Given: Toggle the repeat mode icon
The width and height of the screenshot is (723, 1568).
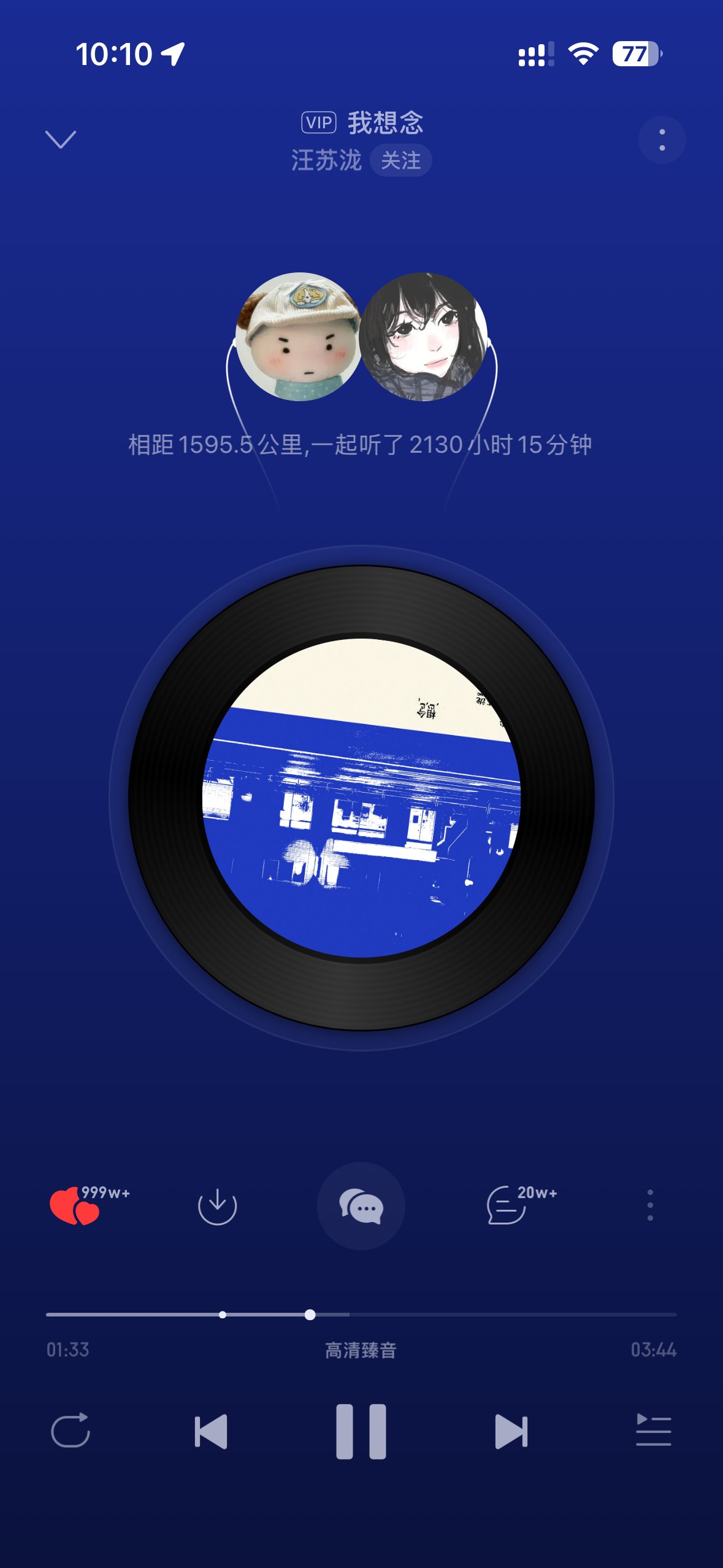Looking at the screenshot, I should coord(71,1431).
